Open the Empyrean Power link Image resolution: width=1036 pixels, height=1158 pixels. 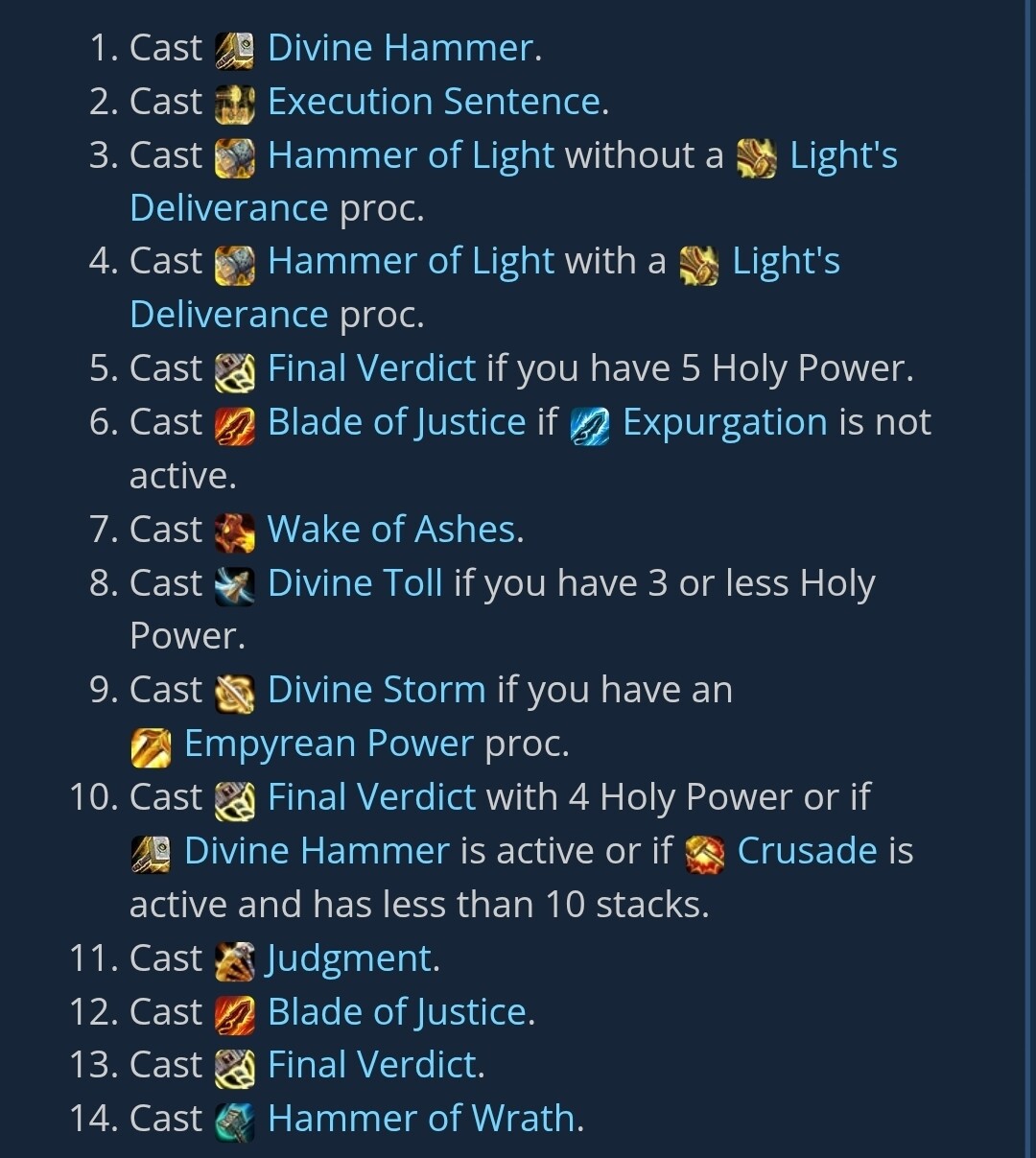(328, 744)
